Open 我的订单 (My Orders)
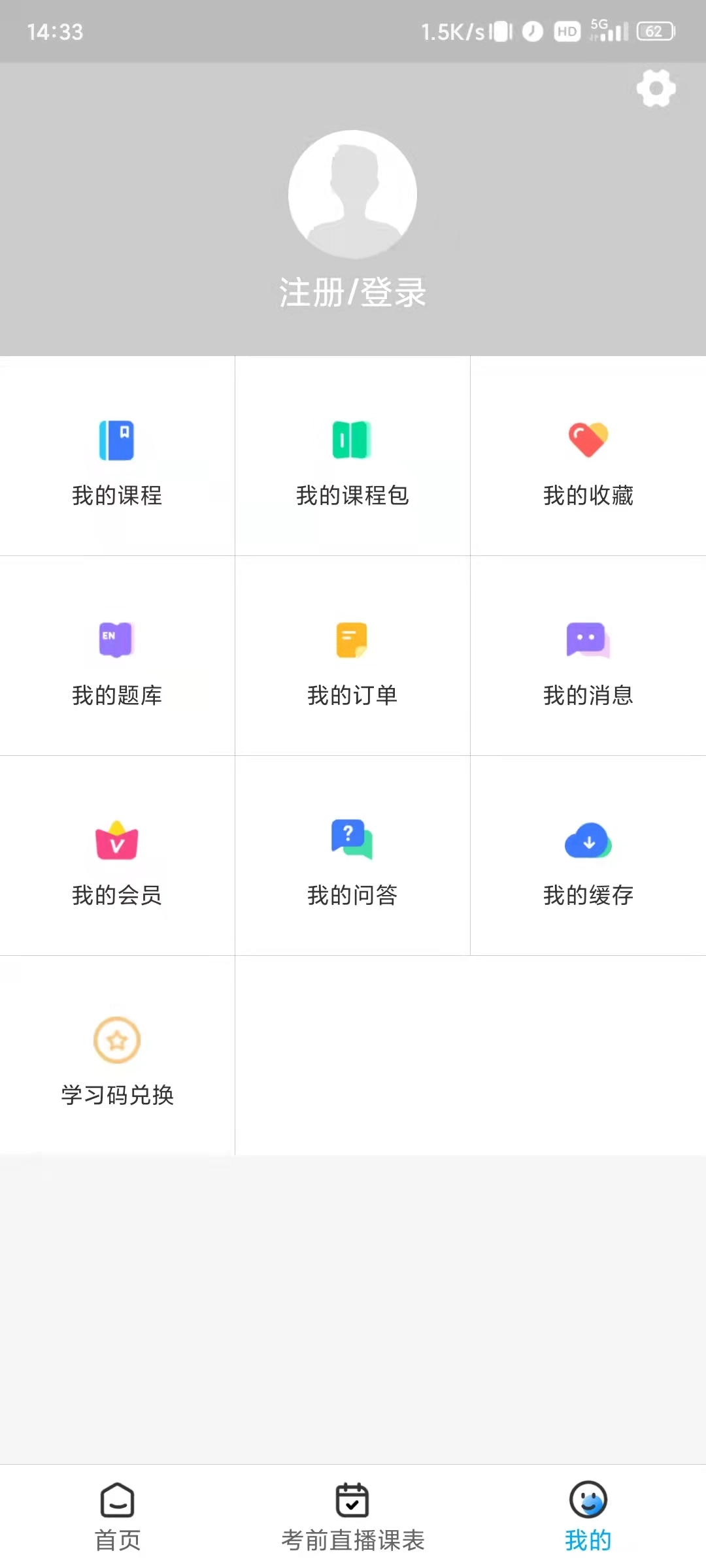706x1568 pixels. click(353, 660)
